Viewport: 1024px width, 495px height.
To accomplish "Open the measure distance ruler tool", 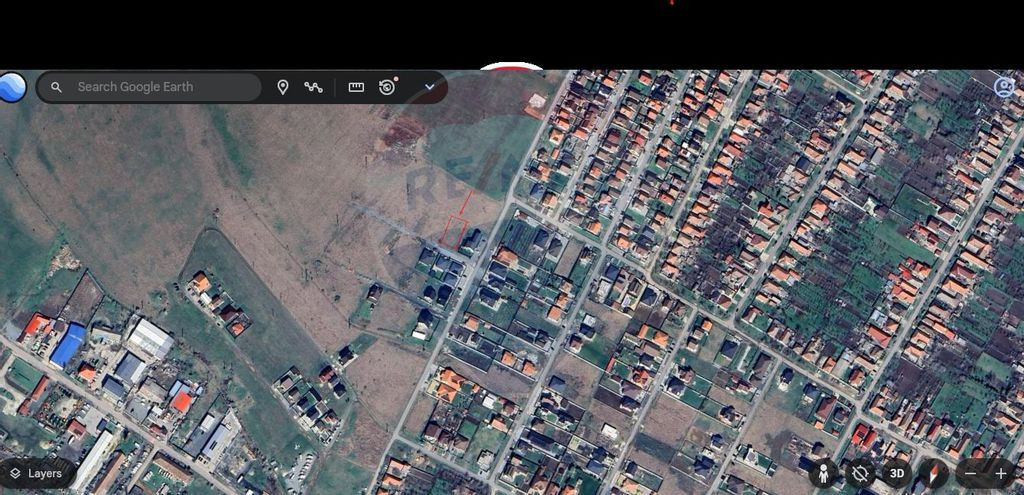I will [x=356, y=87].
